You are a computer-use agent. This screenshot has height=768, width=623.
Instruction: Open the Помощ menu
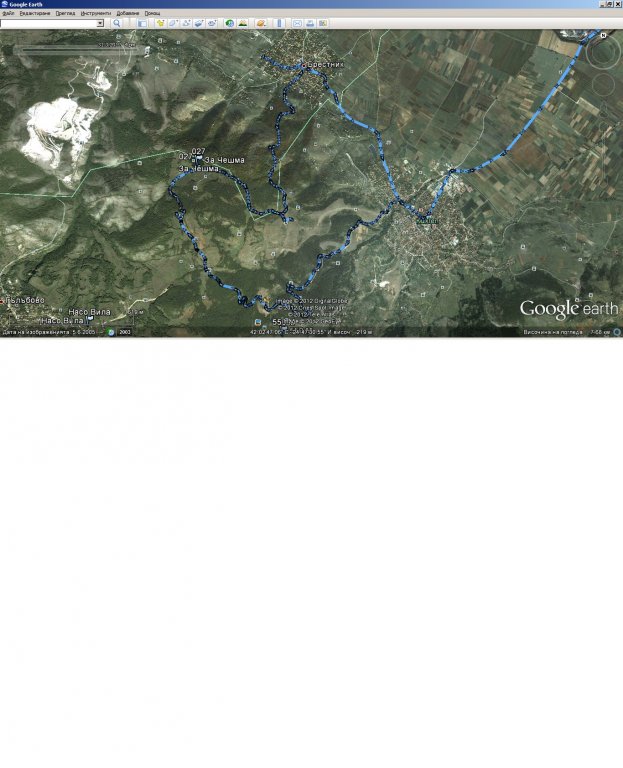152,13
